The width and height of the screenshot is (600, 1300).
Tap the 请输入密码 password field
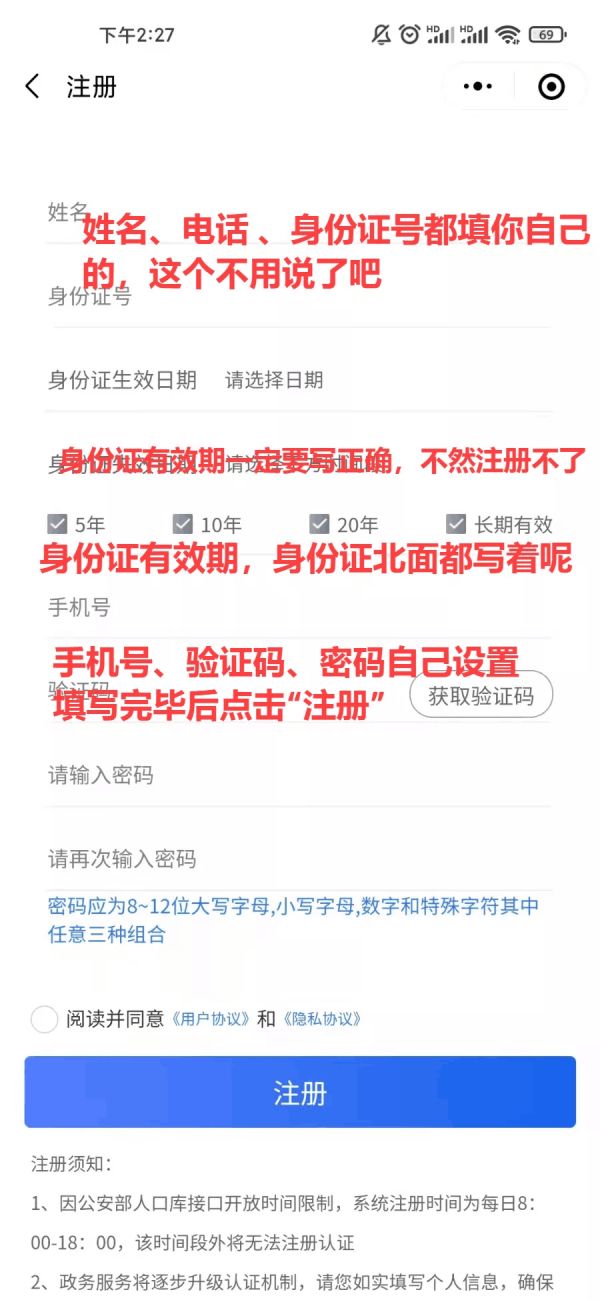coord(300,775)
